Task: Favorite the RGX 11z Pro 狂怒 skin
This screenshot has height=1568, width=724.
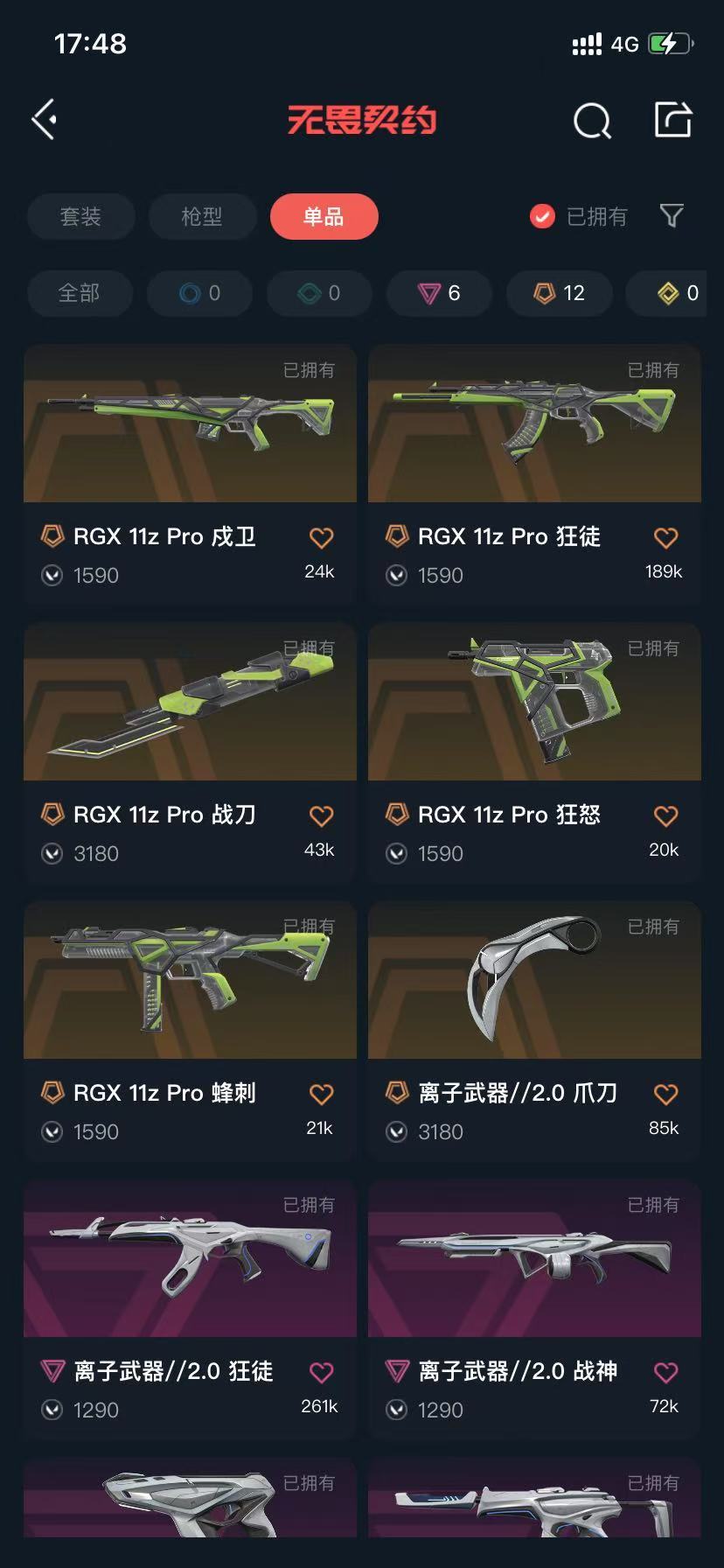Action: (x=666, y=815)
